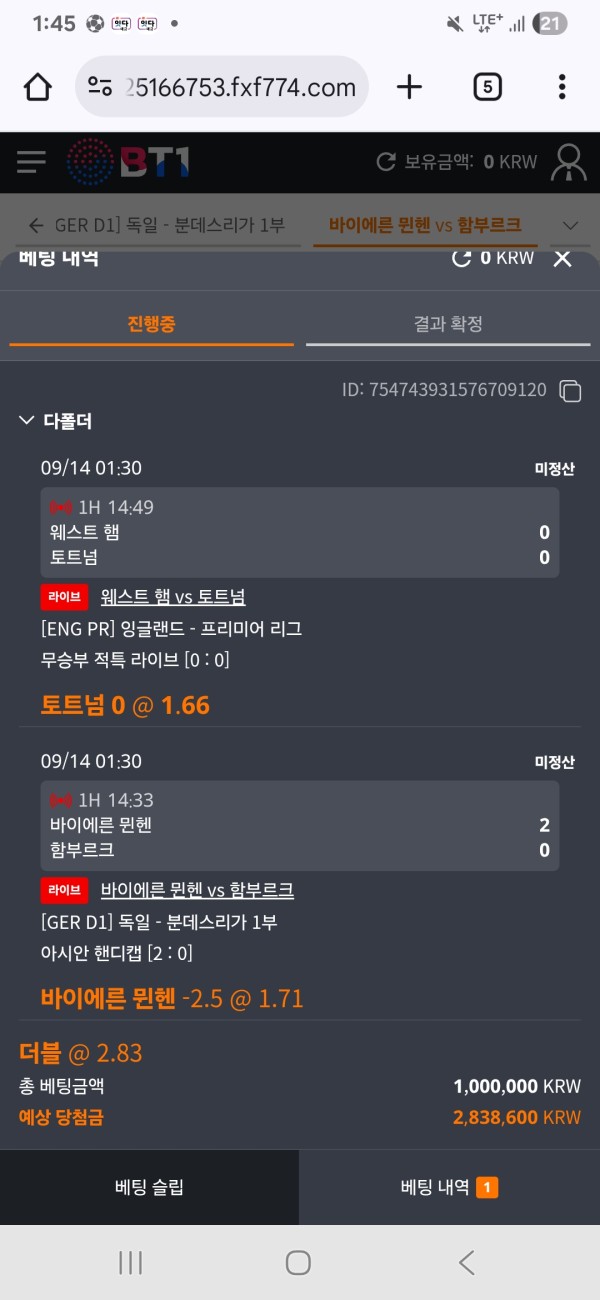Viewport: 600px width, 1300px height.
Task: Close the betting history panel
Action: (563, 259)
